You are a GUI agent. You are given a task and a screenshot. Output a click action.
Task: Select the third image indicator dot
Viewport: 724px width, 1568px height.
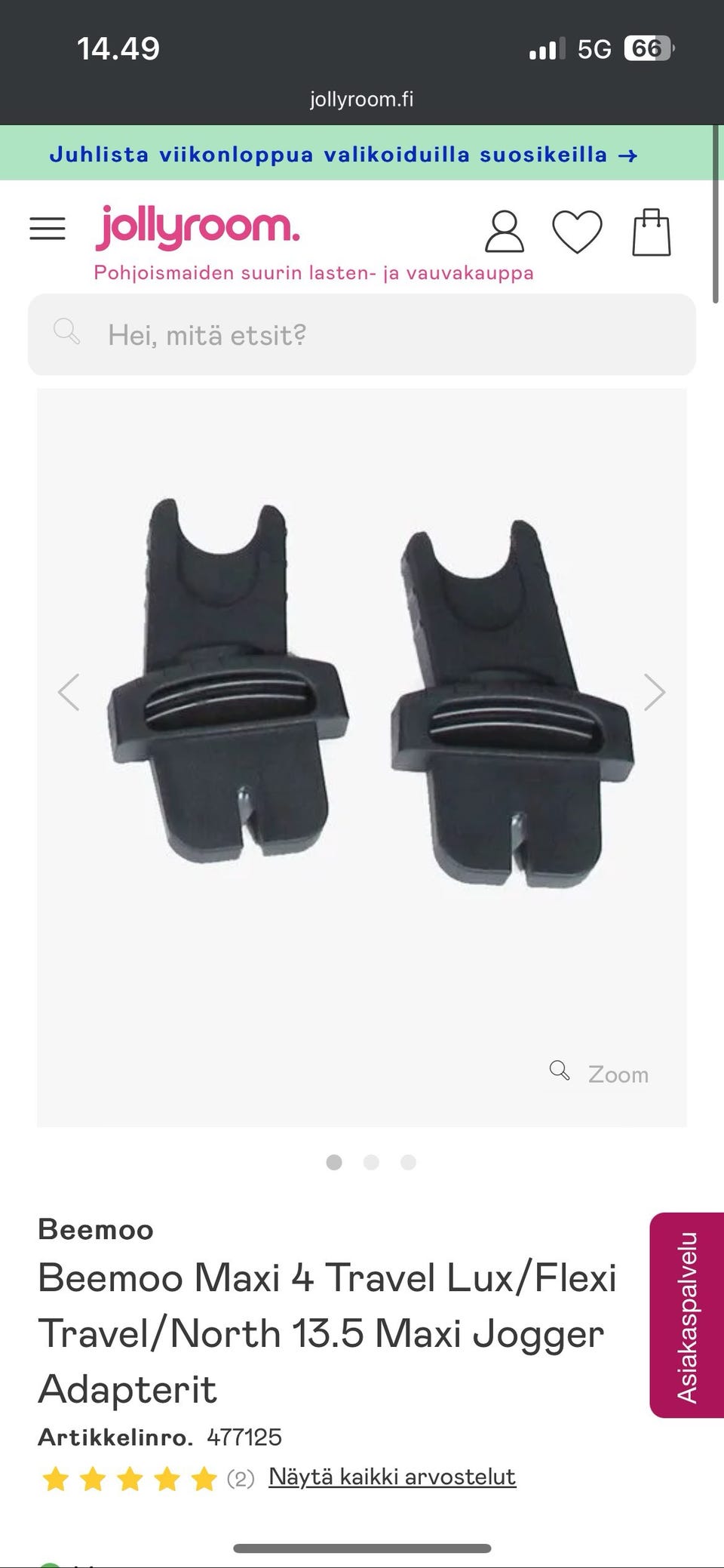coord(408,1162)
